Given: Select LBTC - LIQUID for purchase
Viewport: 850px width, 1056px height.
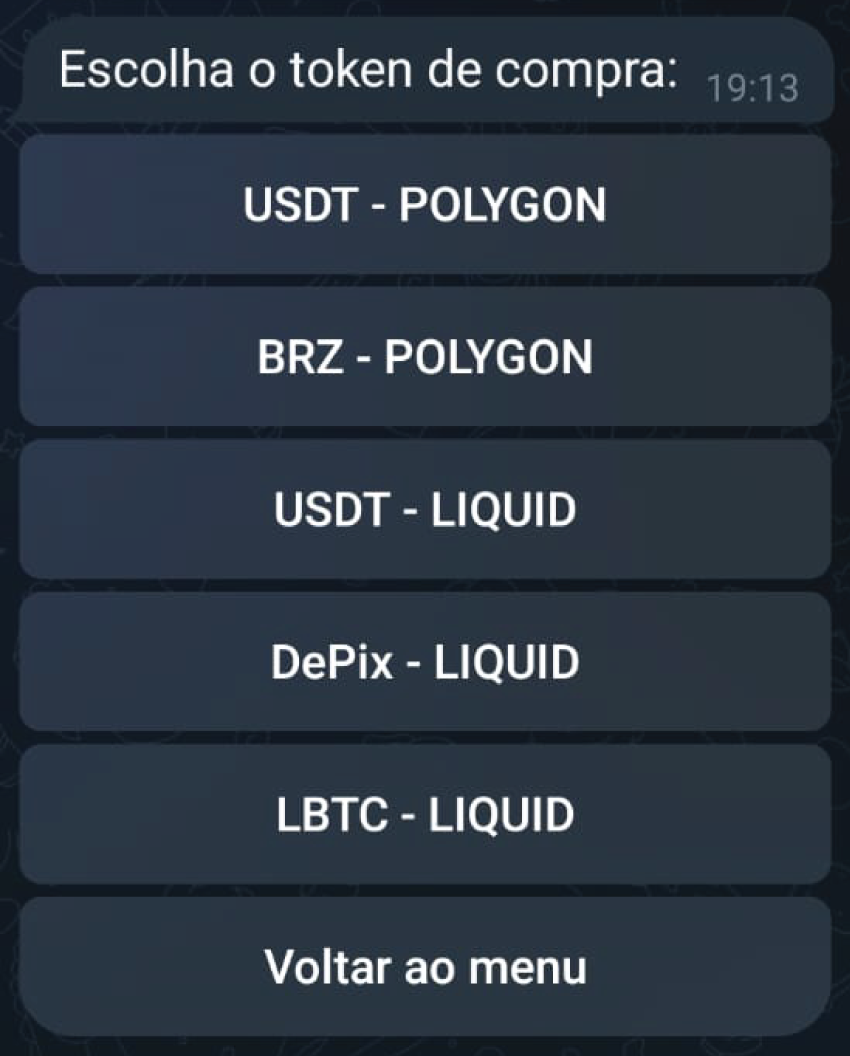Looking at the screenshot, I should click(424, 815).
